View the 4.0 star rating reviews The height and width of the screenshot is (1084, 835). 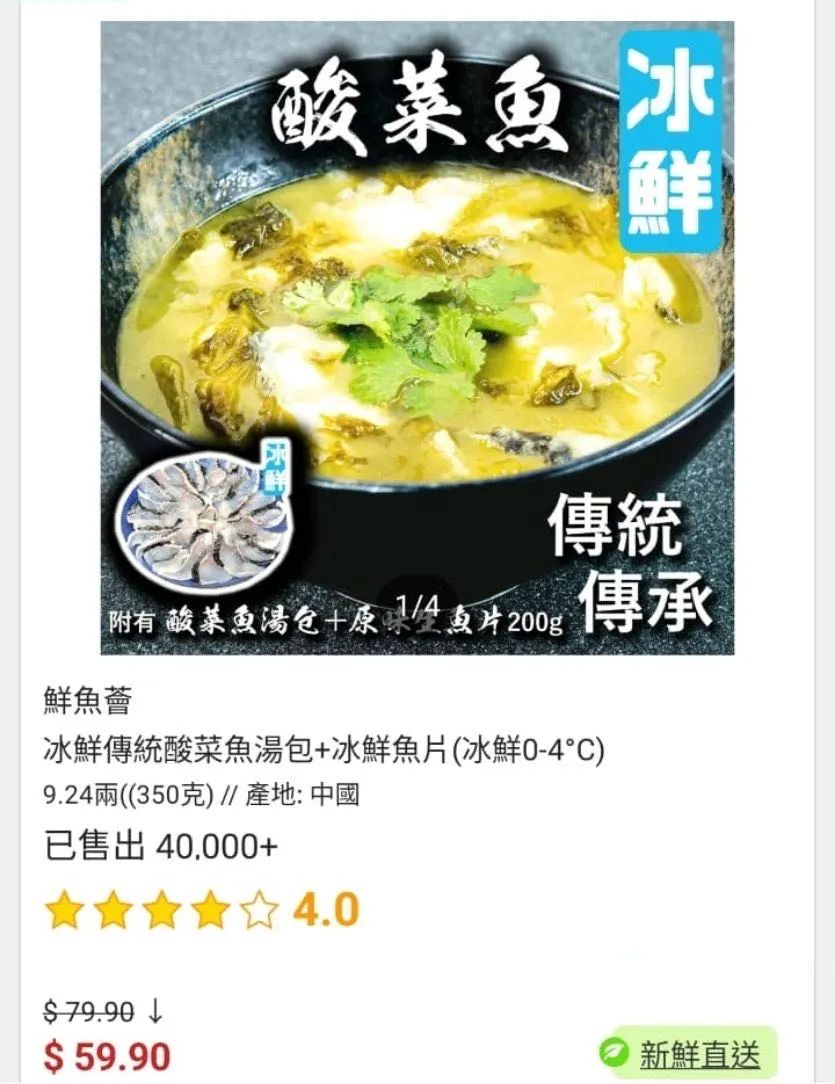tap(202, 911)
